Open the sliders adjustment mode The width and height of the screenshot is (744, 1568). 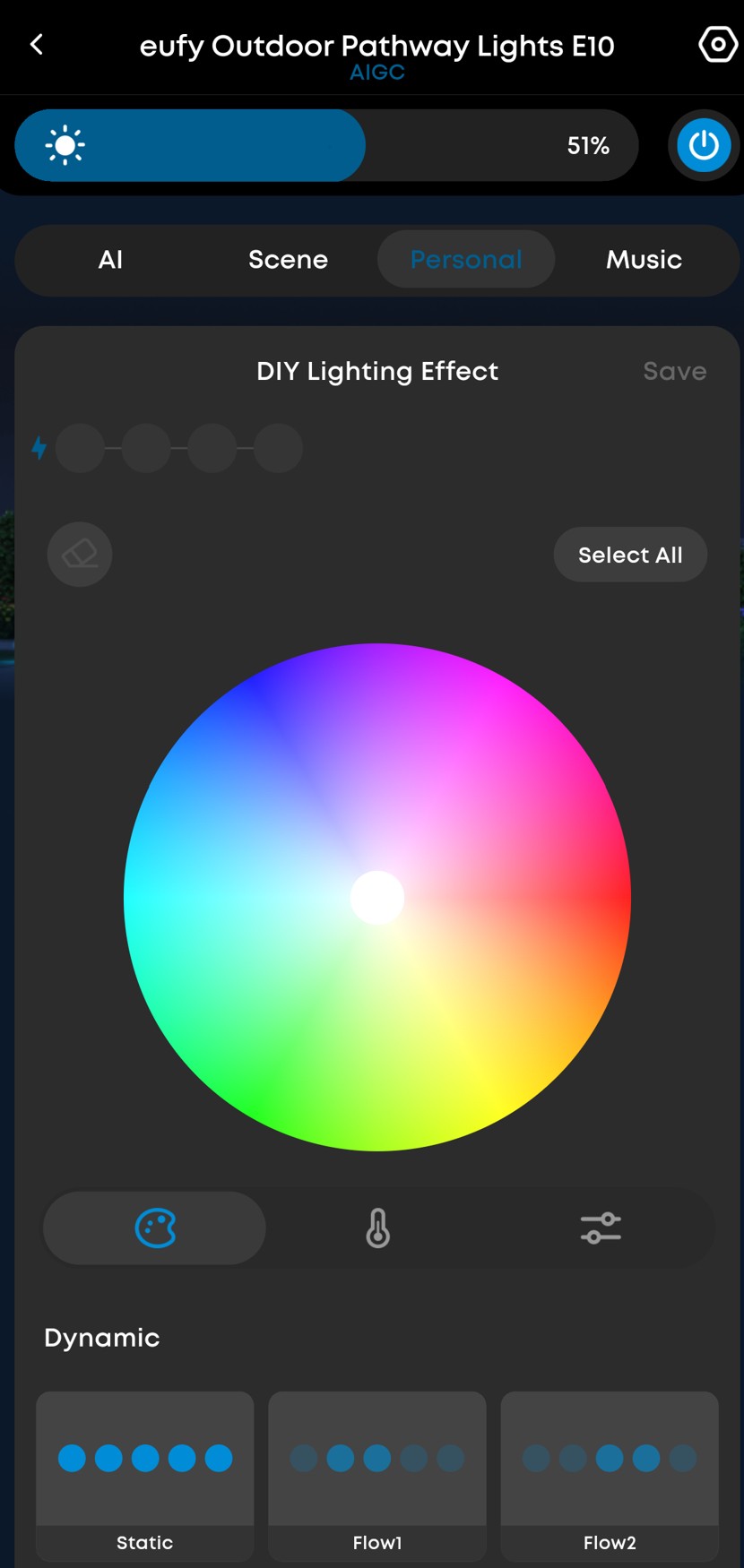[601, 1228]
